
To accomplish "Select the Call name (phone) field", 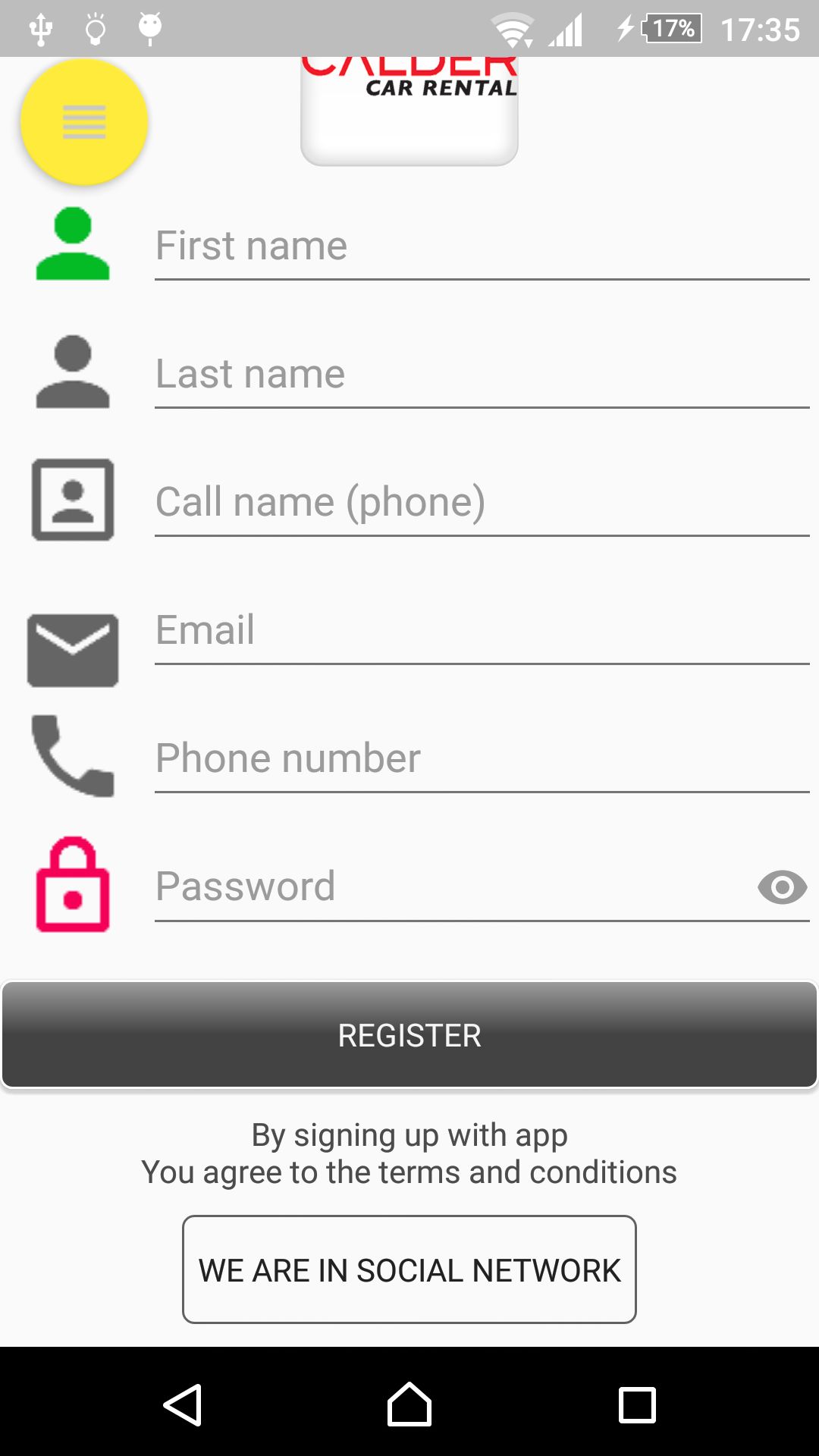I will [482, 503].
